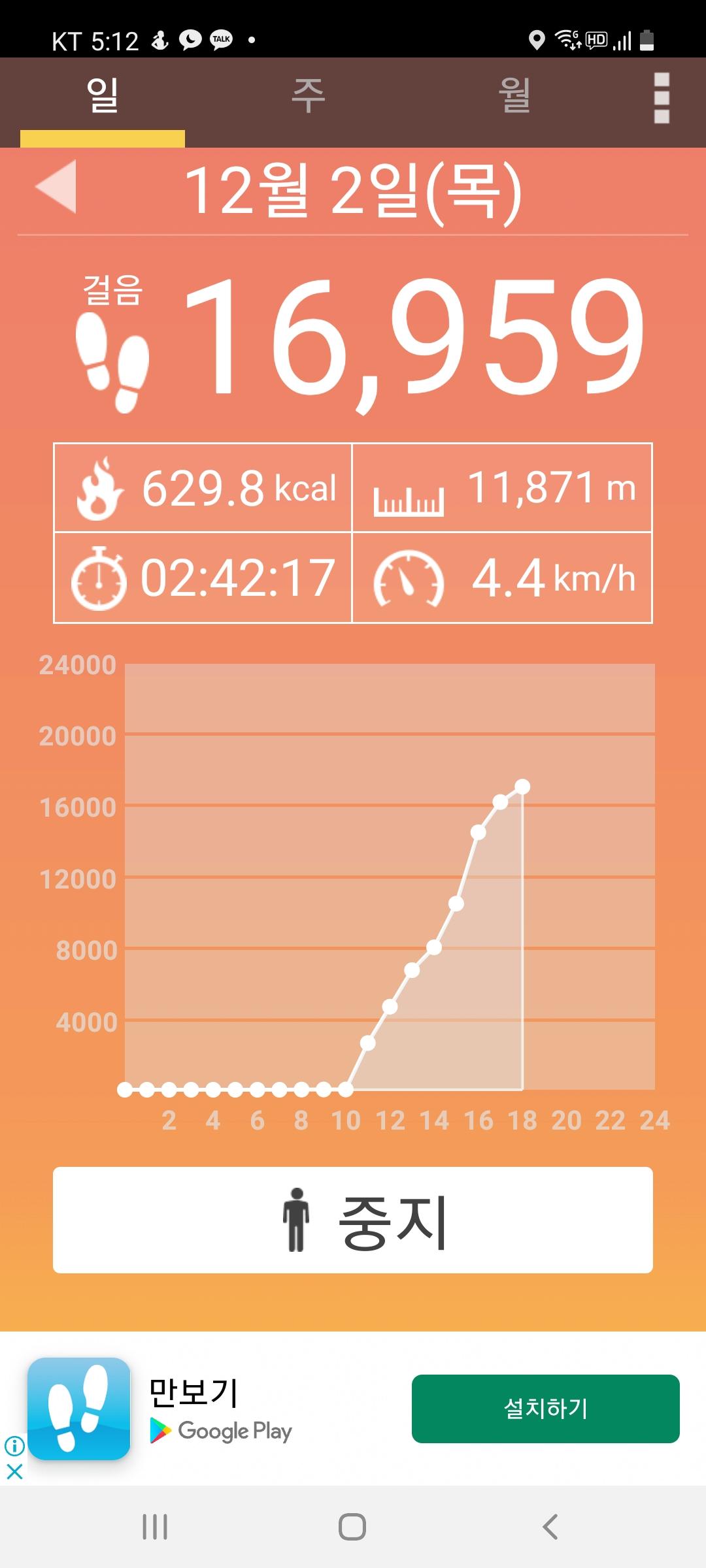The height and width of the screenshot is (1568, 706).
Task: Go to the home screen
Action: pyautogui.click(x=352, y=1527)
